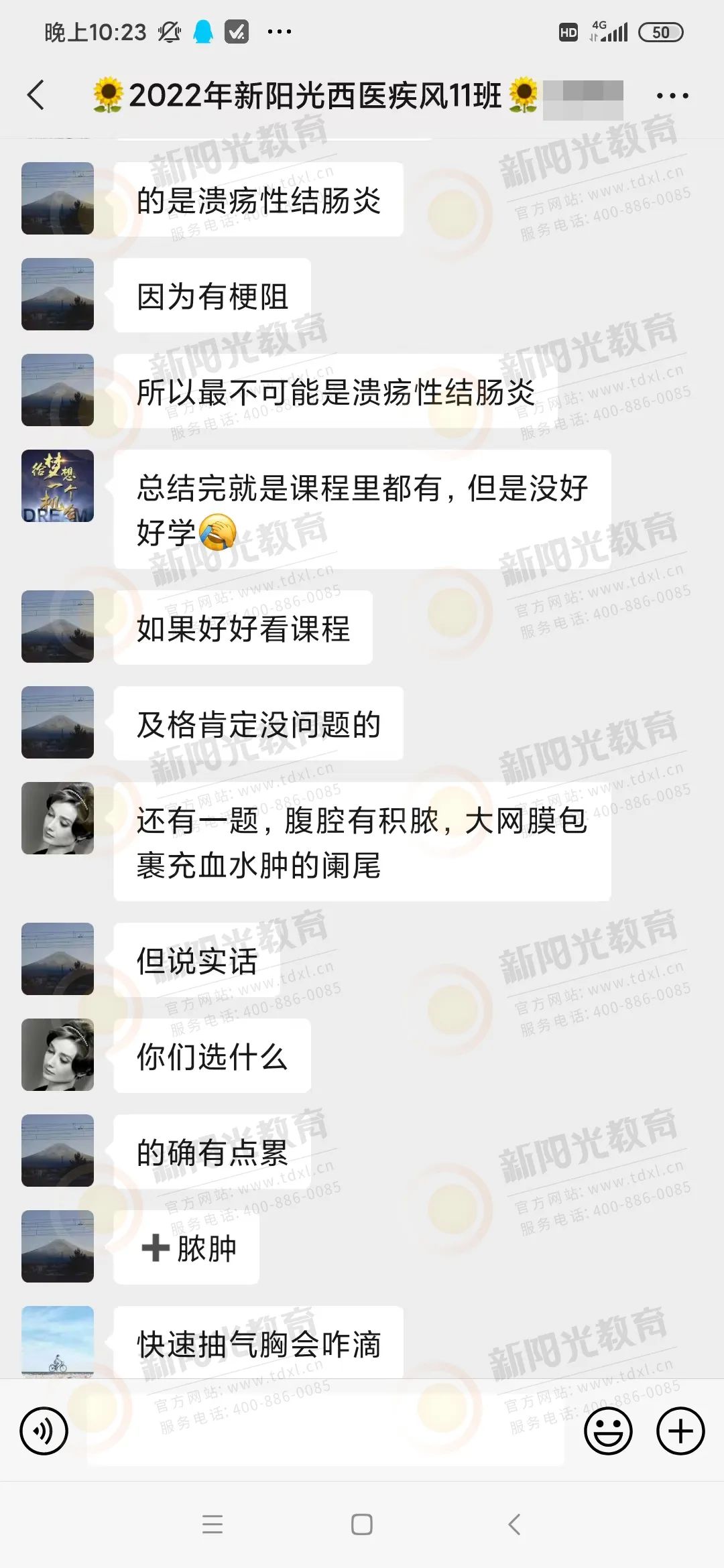
Task: Open avatar beside '你们选什么' message
Action: [x=58, y=1055]
